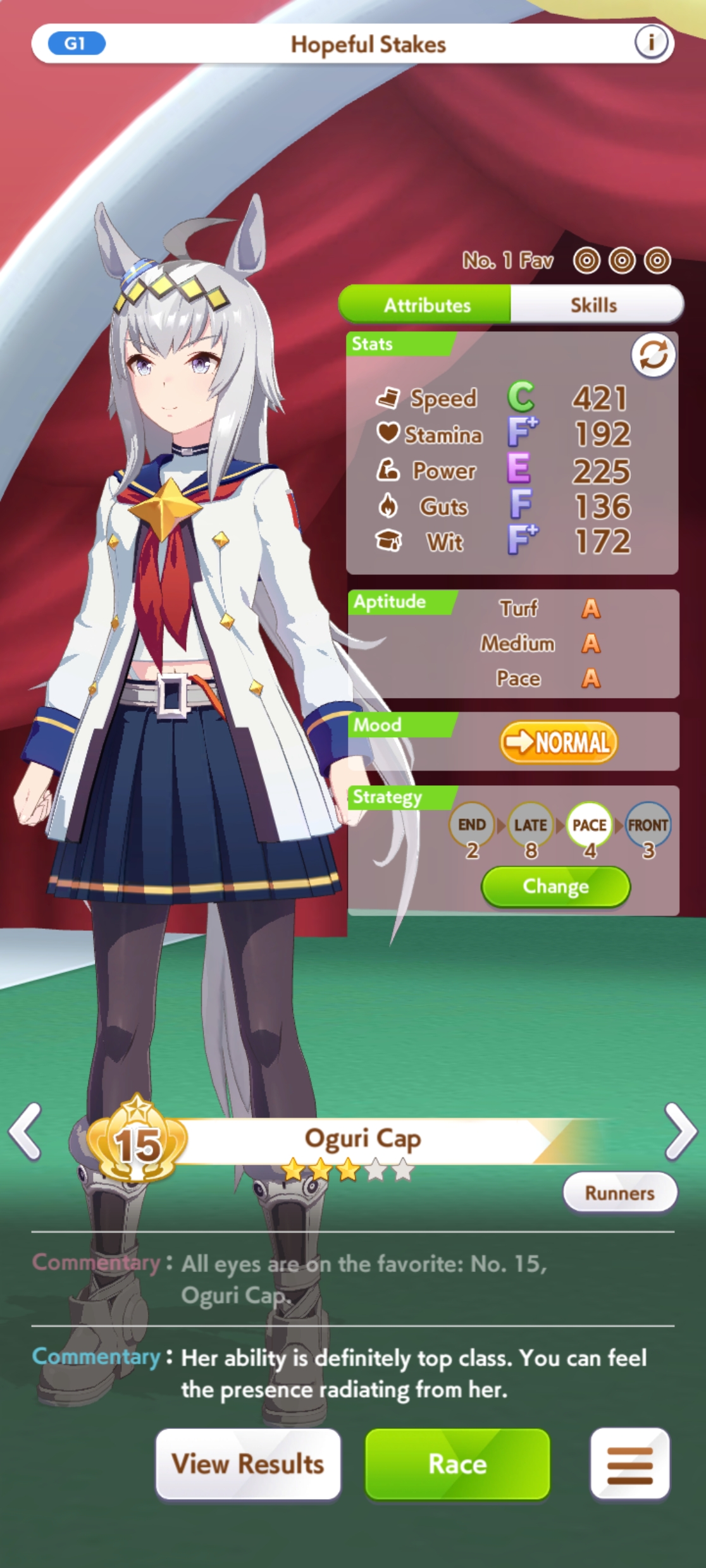The image size is (706, 1568).
Task: Tap the stats refresh toggle icon
Action: point(653,355)
